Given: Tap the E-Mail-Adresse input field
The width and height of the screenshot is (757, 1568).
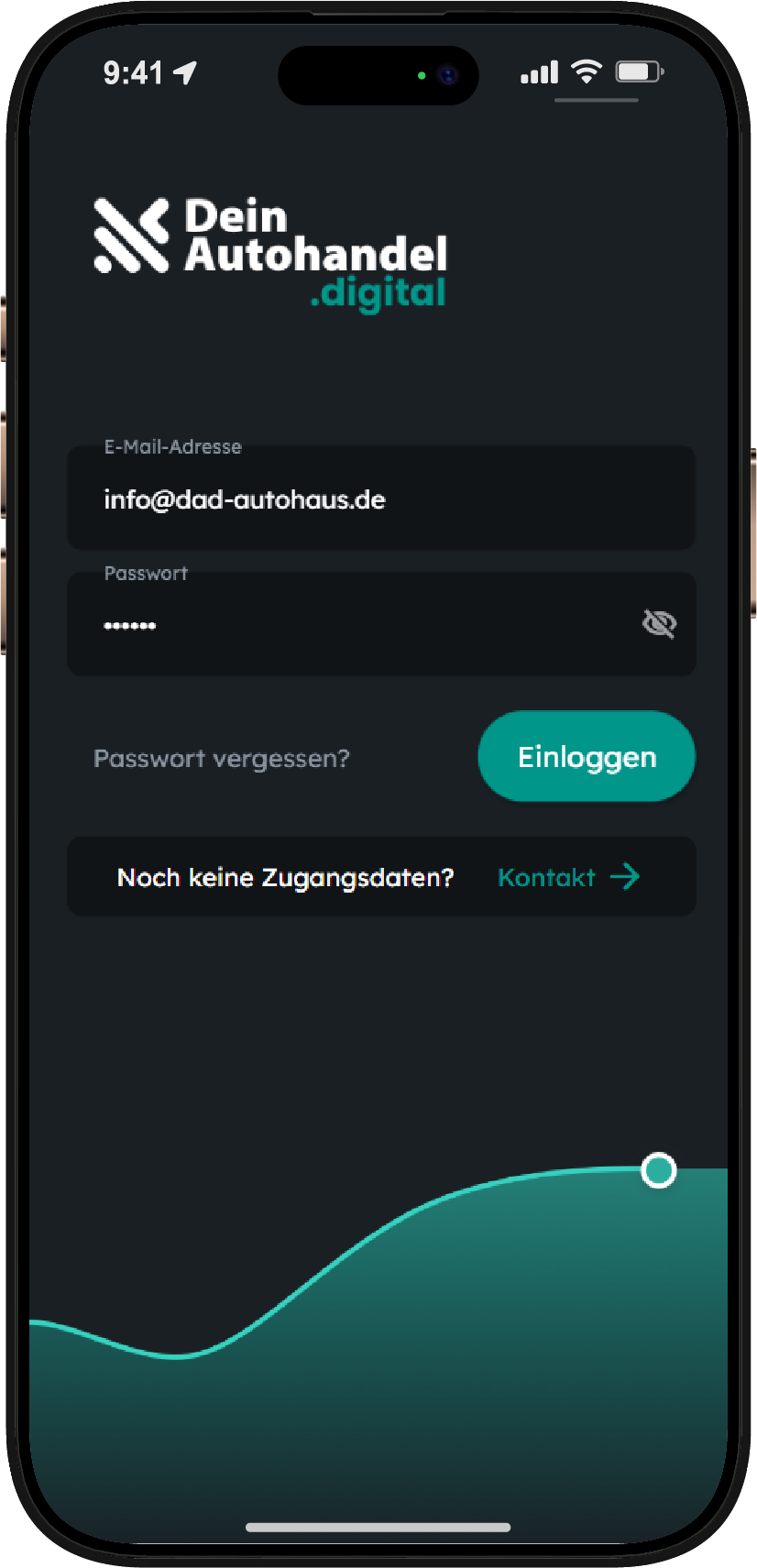Looking at the screenshot, I should click(x=380, y=499).
